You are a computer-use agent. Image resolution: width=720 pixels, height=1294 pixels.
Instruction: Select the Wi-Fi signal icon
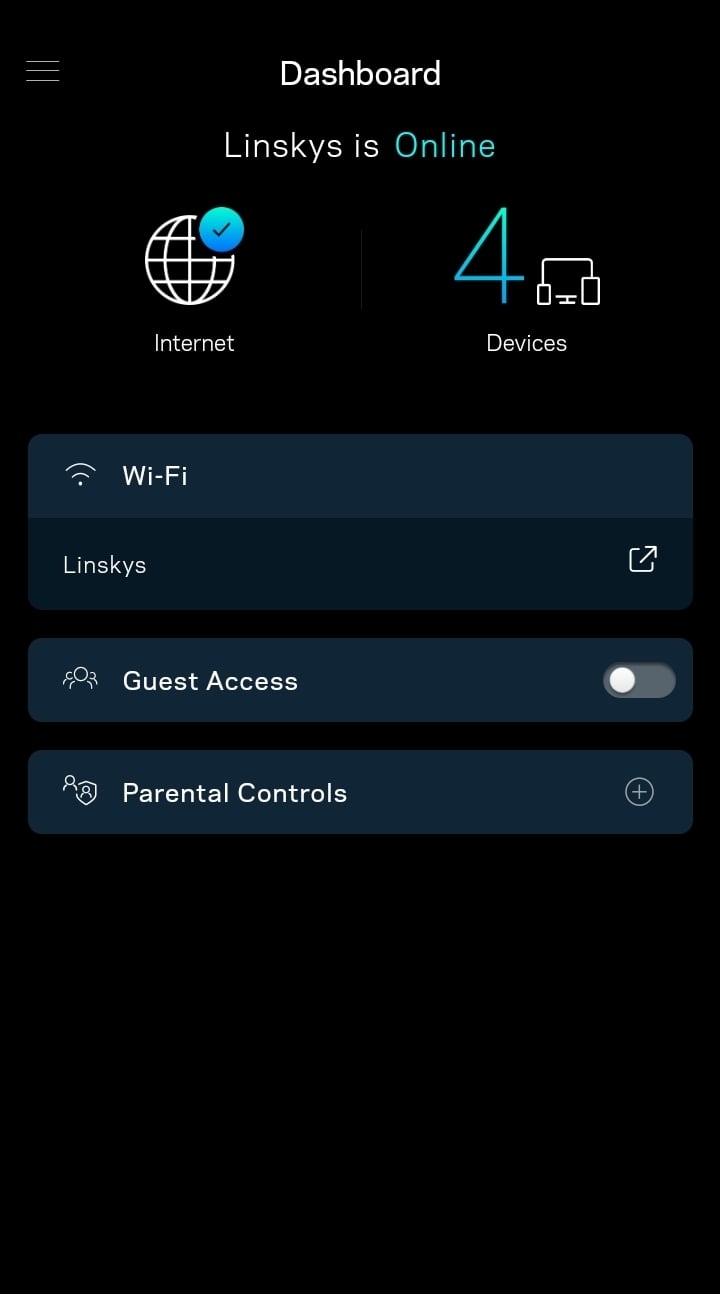pos(79,474)
